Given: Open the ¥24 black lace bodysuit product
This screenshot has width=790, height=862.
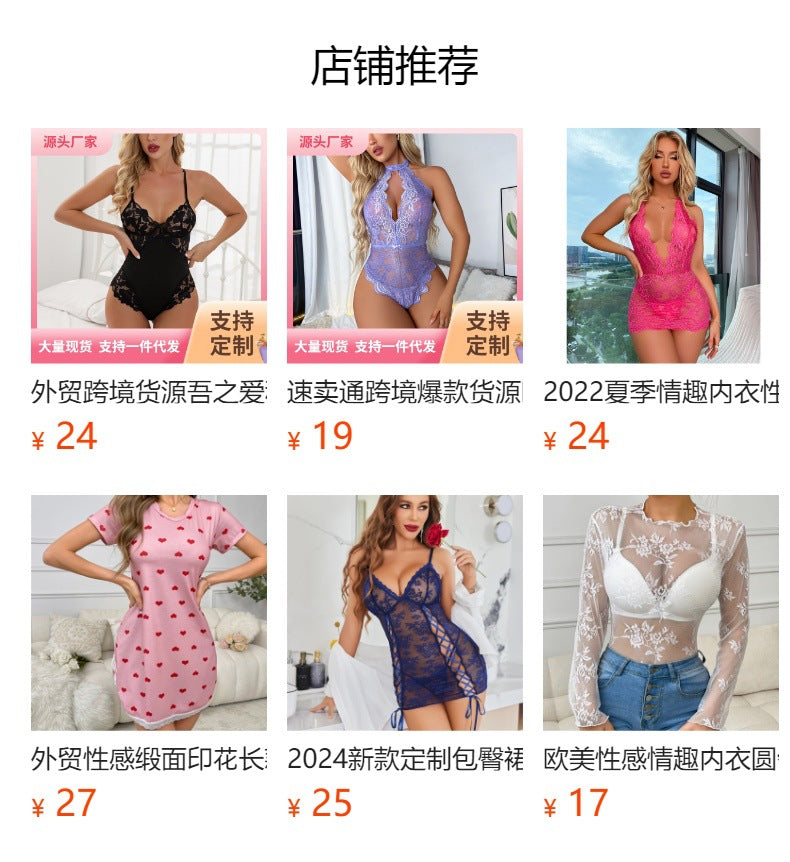Looking at the screenshot, I should click(149, 246).
